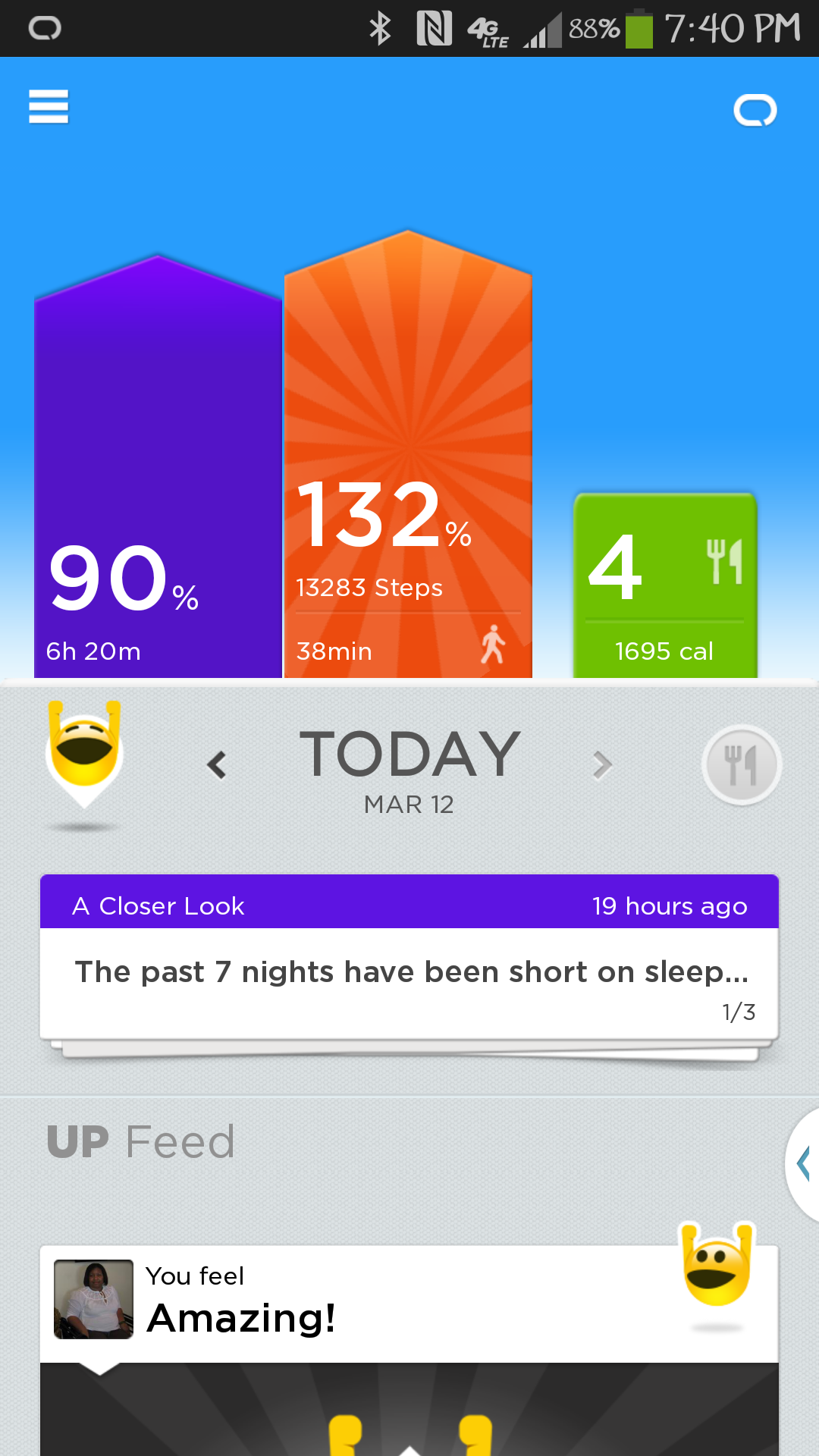
Task: Open the A Closer Look card header
Action: [x=409, y=905]
